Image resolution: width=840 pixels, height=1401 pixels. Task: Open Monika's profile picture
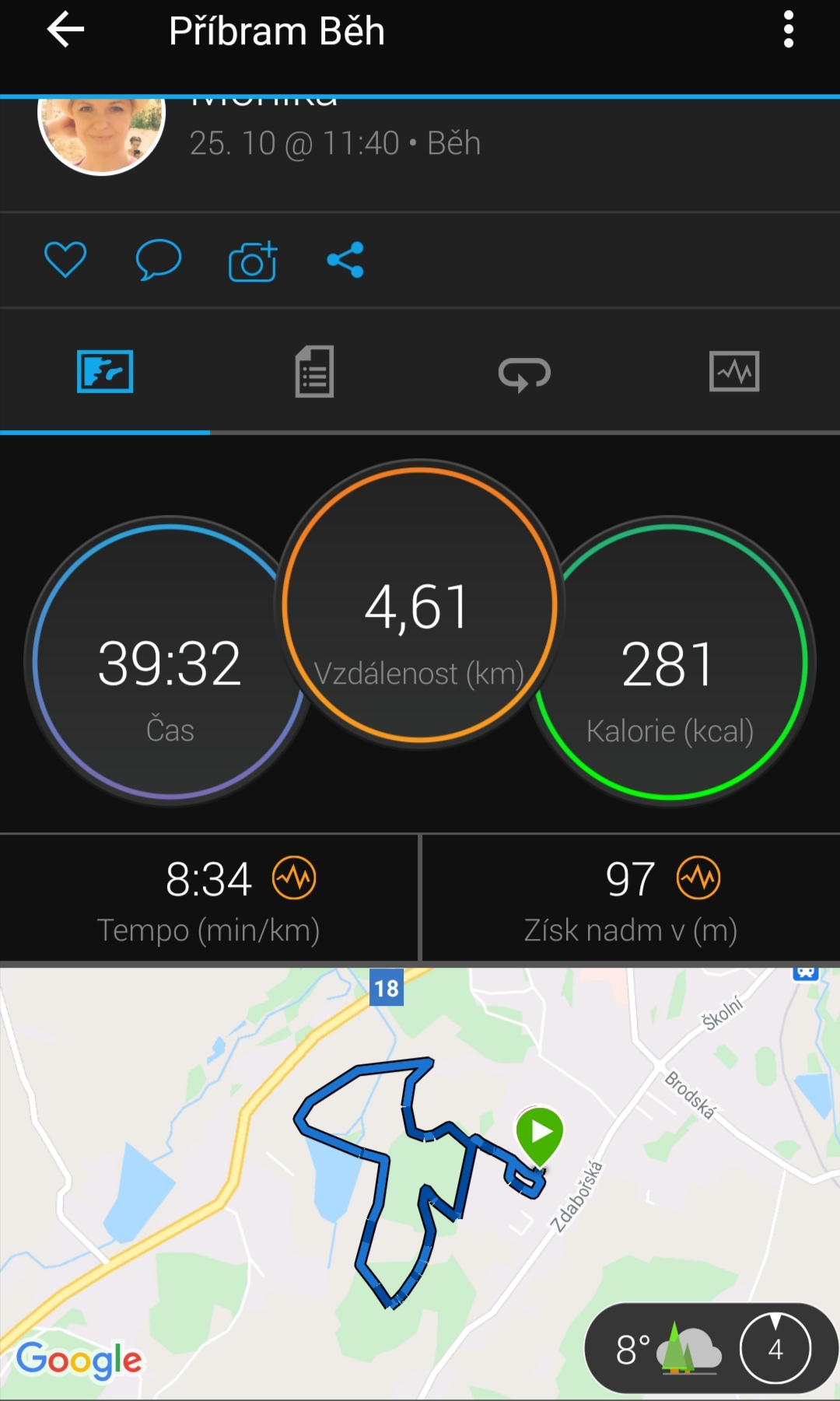coord(102,131)
